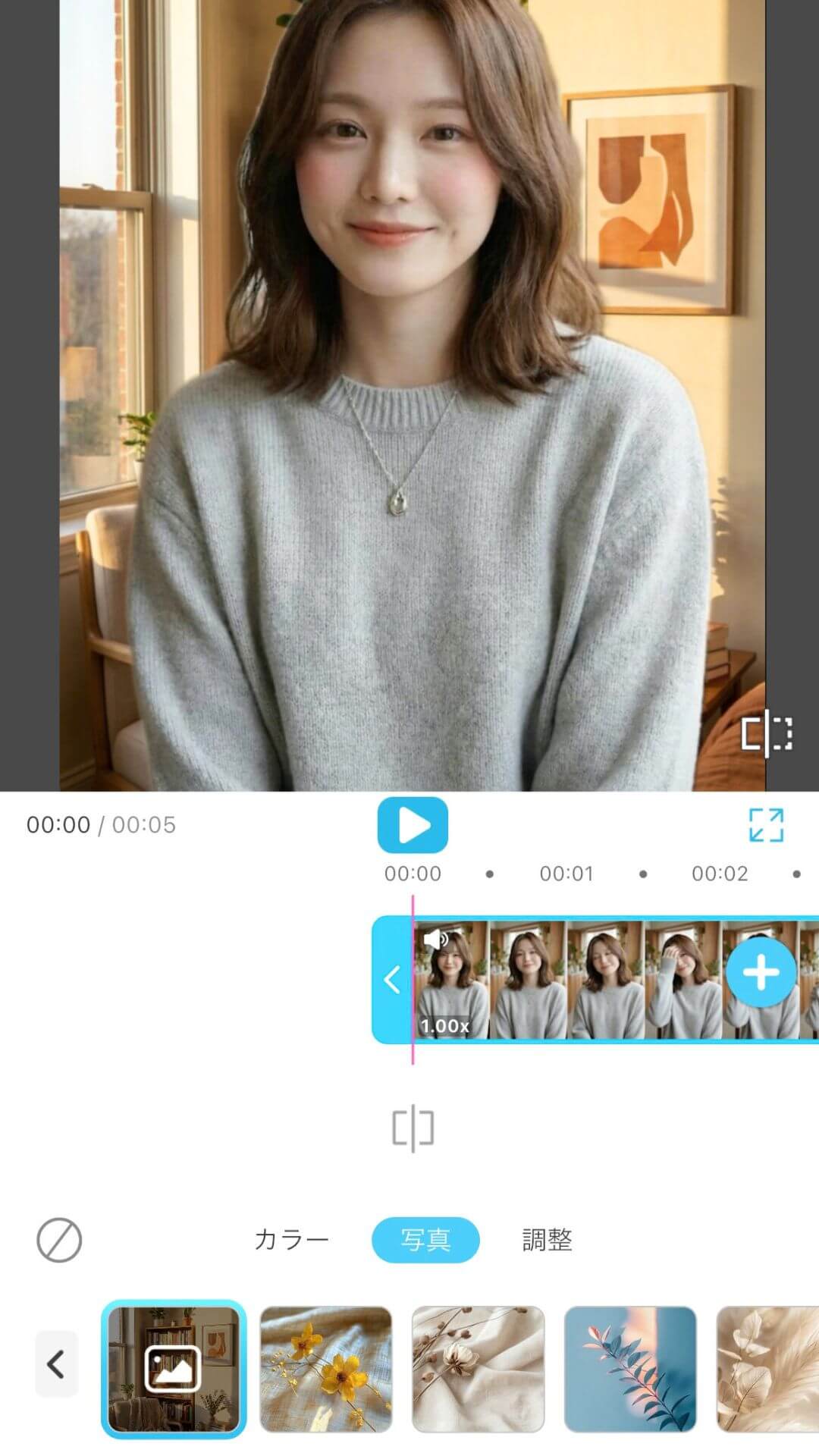
Task: Tap the plus icon to add media
Action: (x=761, y=971)
